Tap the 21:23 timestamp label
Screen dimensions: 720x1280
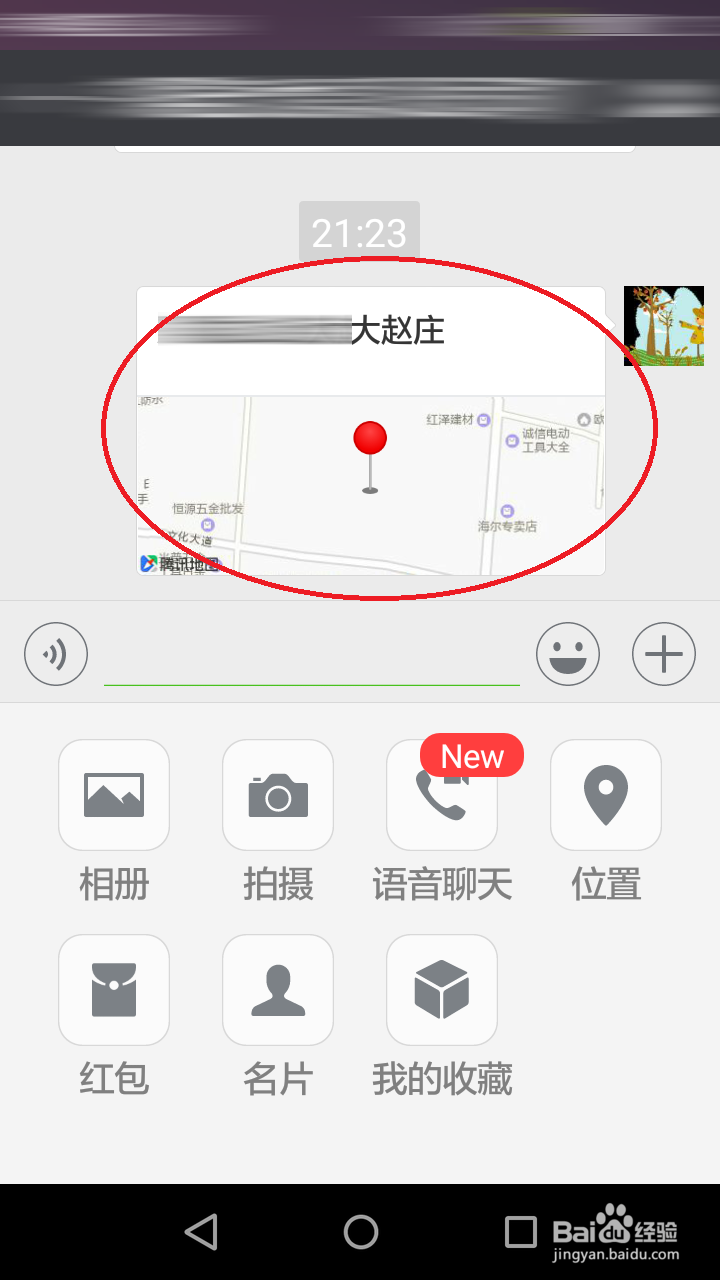(x=358, y=233)
